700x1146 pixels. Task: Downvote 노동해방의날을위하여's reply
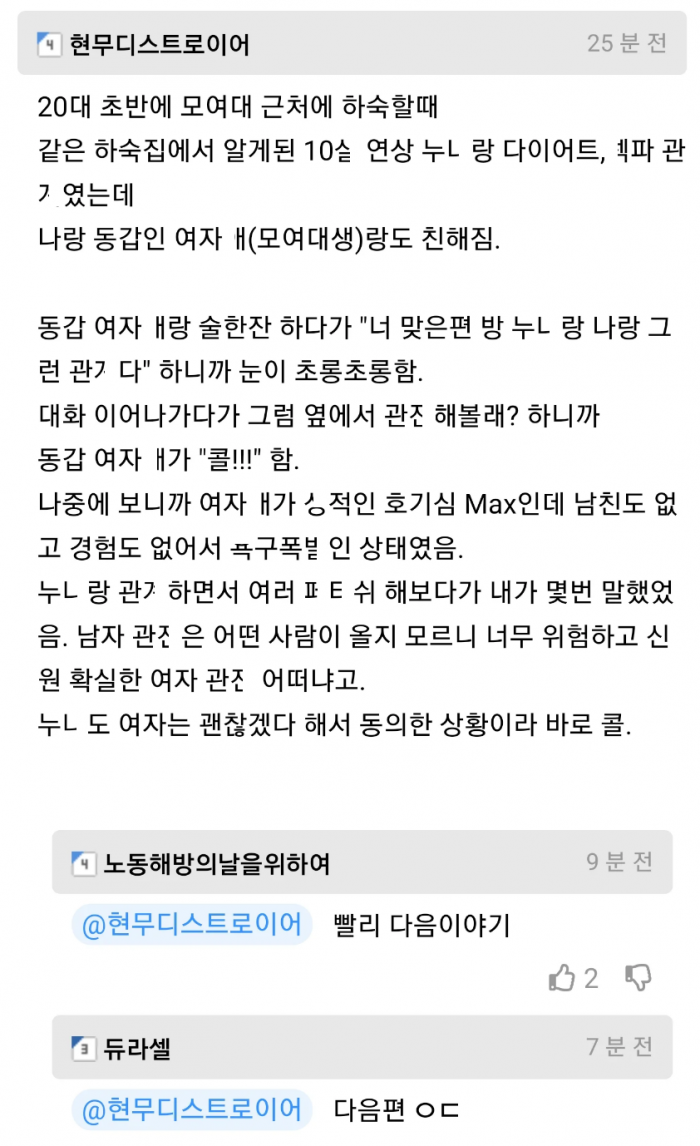(x=638, y=977)
